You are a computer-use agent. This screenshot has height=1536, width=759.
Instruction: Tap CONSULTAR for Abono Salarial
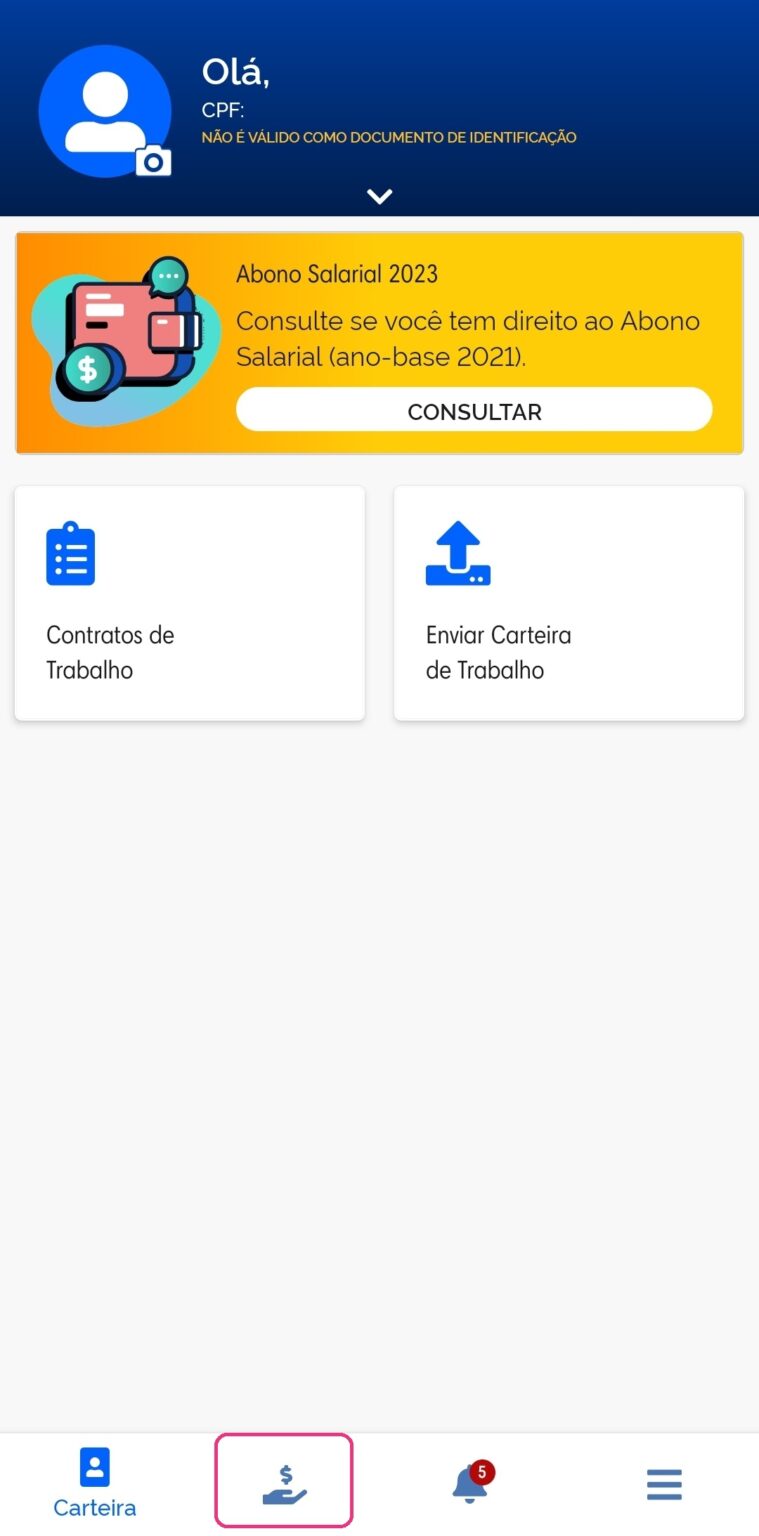[474, 410]
